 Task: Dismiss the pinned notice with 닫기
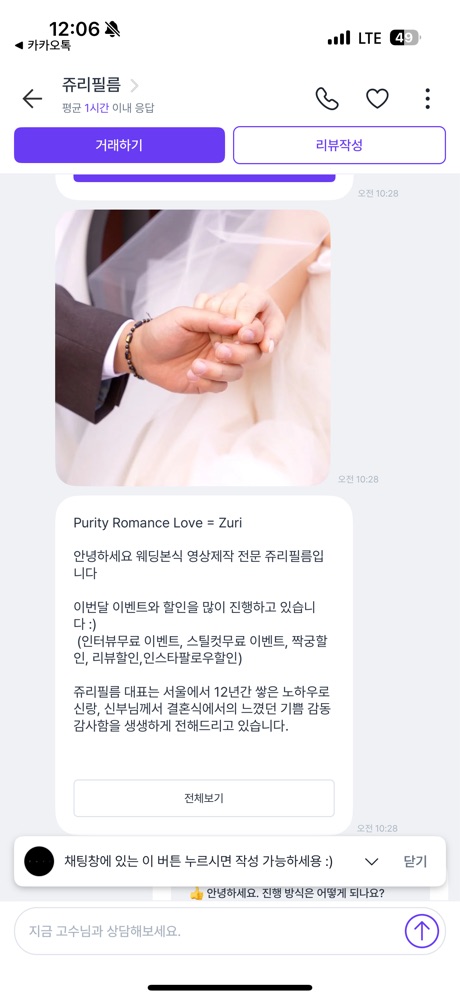point(415,862)
